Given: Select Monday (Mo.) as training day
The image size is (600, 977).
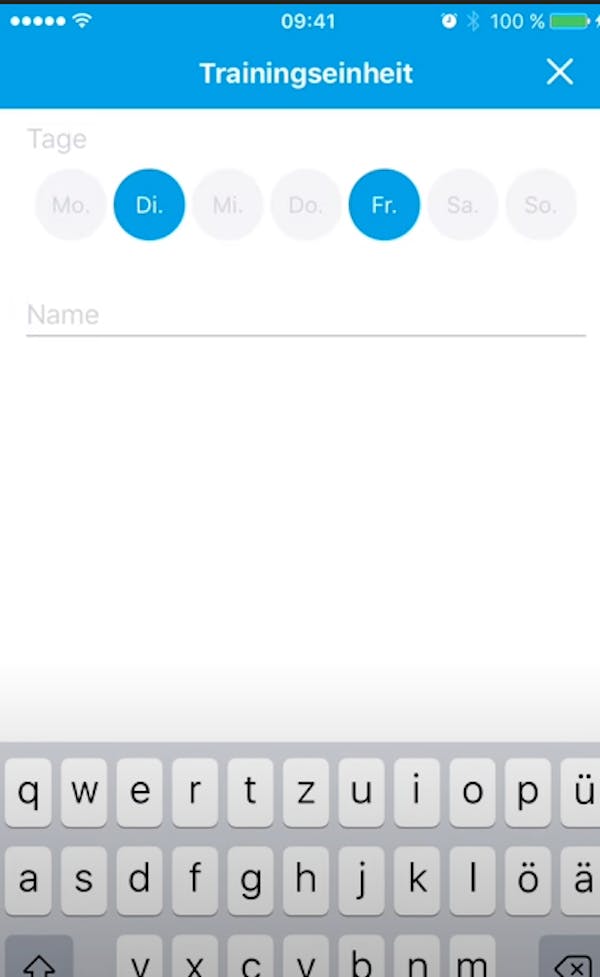Looking at the screenshot, I should (70, 204).
